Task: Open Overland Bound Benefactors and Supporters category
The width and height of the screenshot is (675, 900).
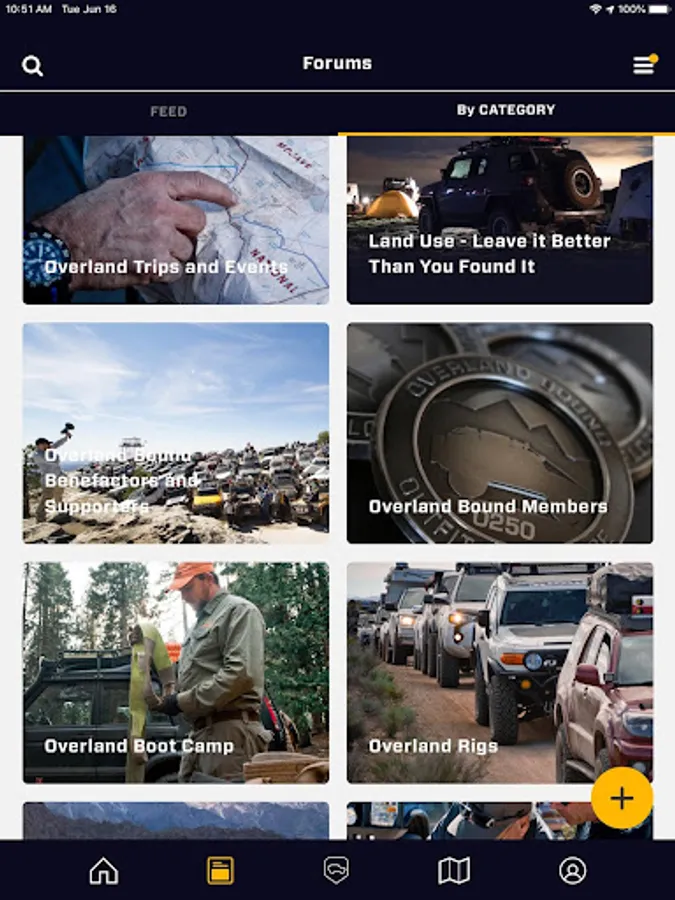Action: pos(176,433)
